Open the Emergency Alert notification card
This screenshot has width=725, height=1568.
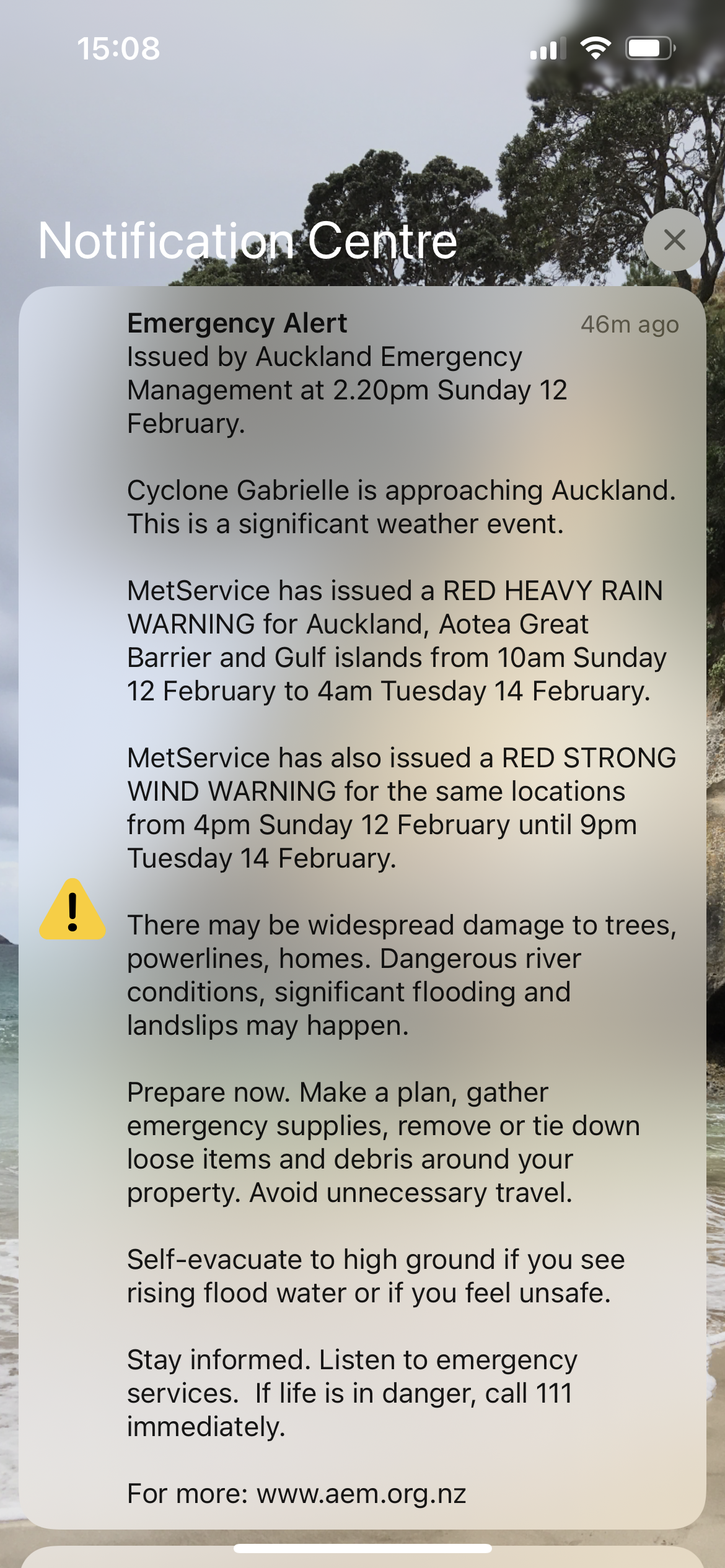point(362,907)
